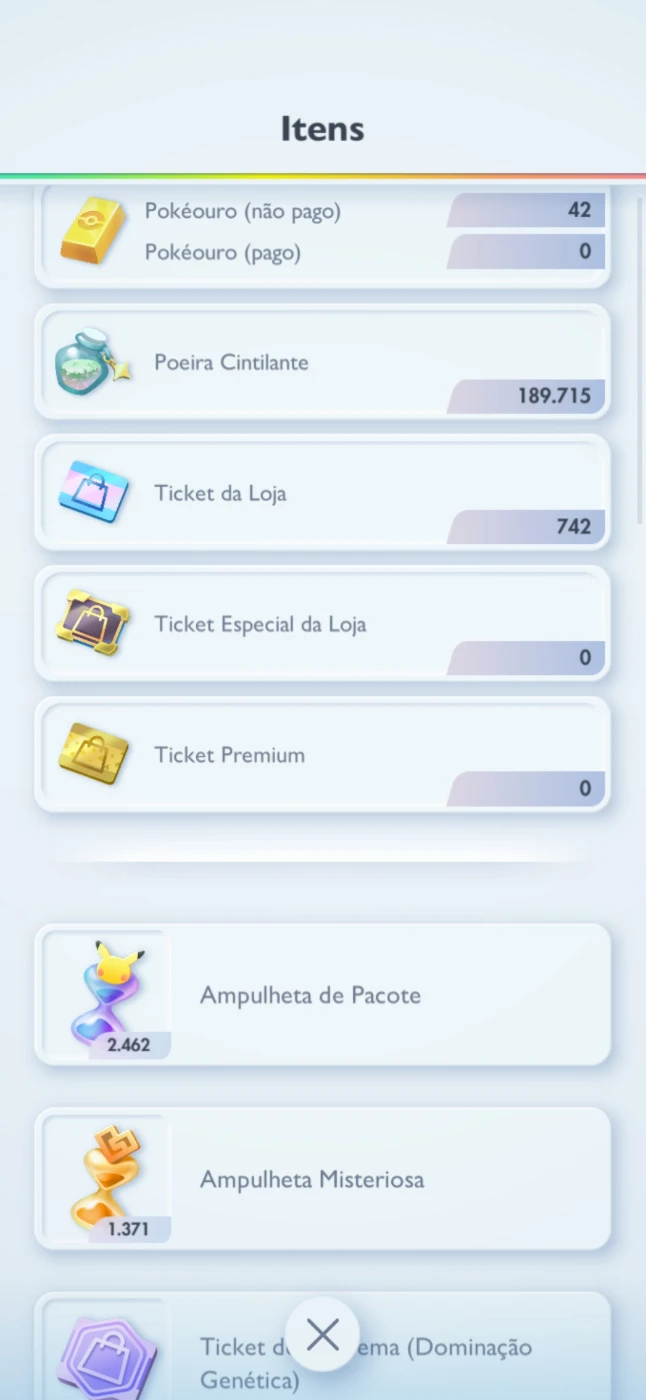The image size is (646, 1400).
Task: Select the Ticket da Loja row
Action: pos(322,493)
